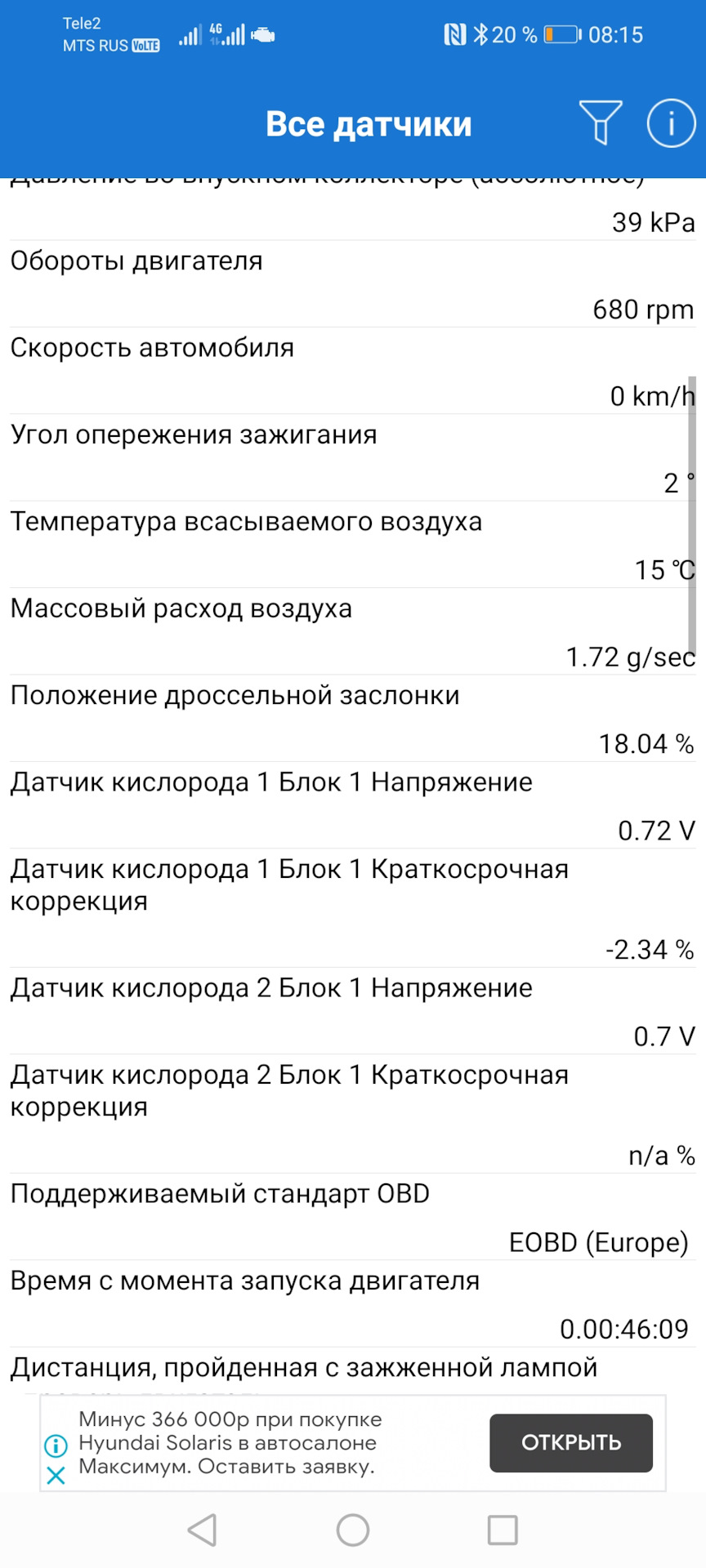Tap the ОТКРЫТЬ button in the ad
The height and width of the screenshot is (1568, 706).
(570, 1443)
